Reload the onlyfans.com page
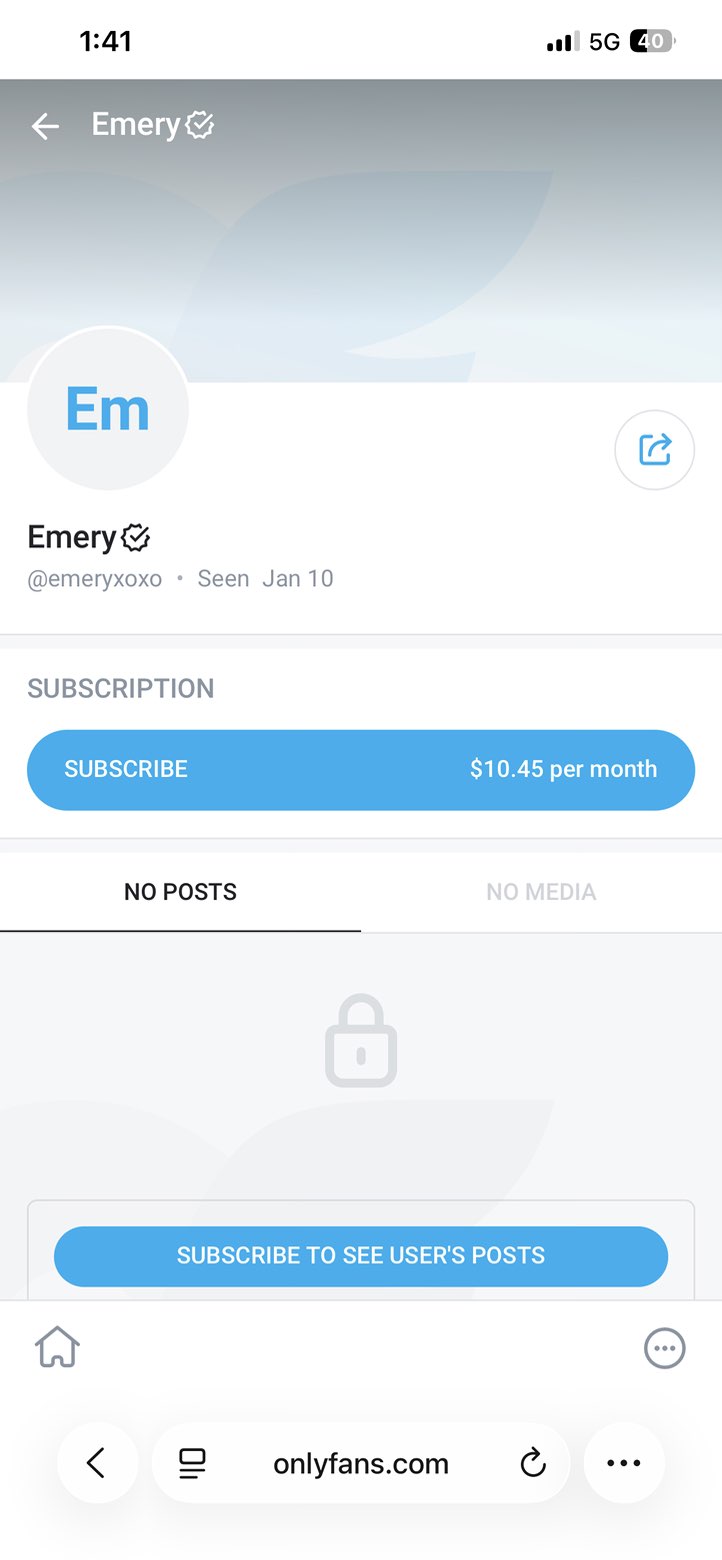Image resolution: width=722 pixels, height=1560 pixels. (x=533, y=1463)
